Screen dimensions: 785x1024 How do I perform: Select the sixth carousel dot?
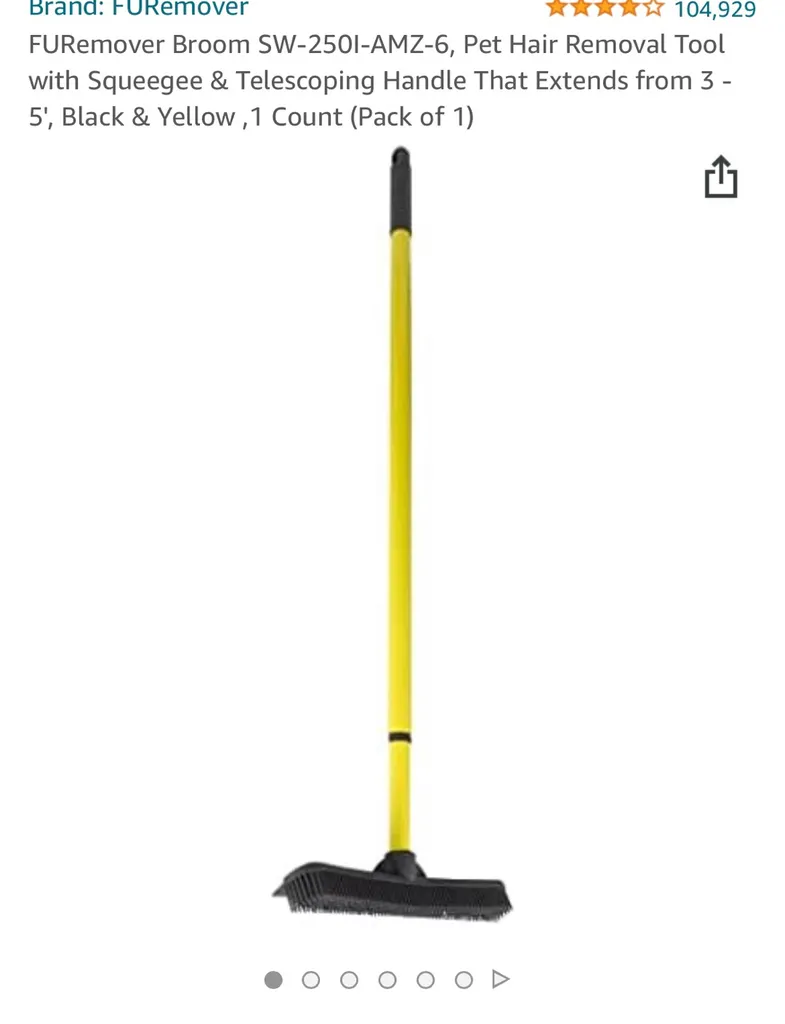[462, 981]
